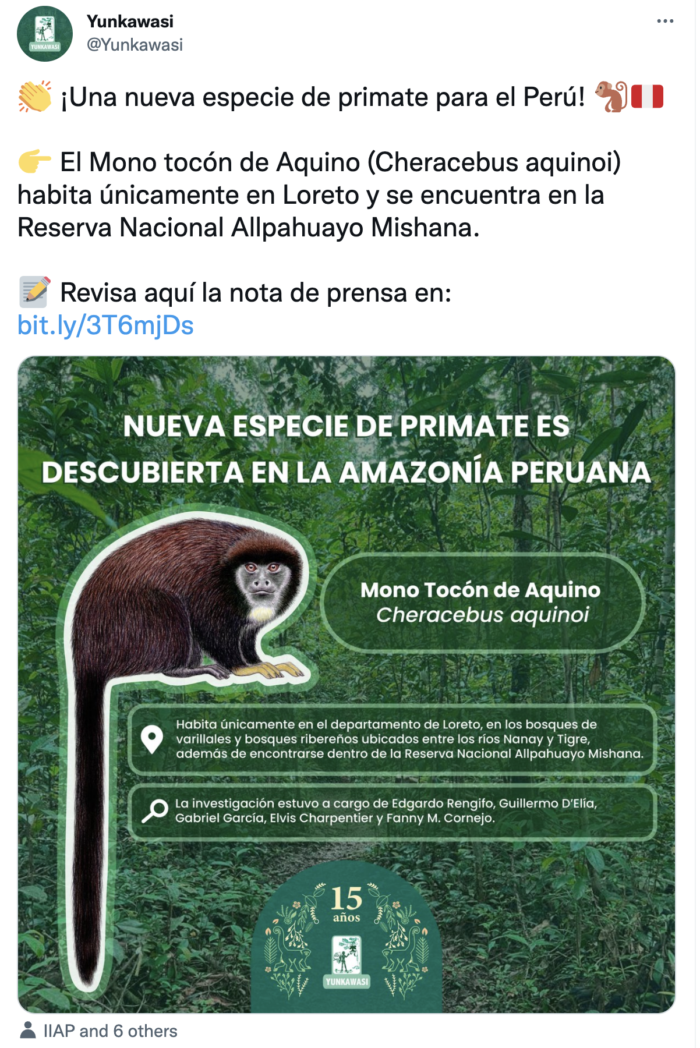Expand the new primate species image

tap(346, 684)
